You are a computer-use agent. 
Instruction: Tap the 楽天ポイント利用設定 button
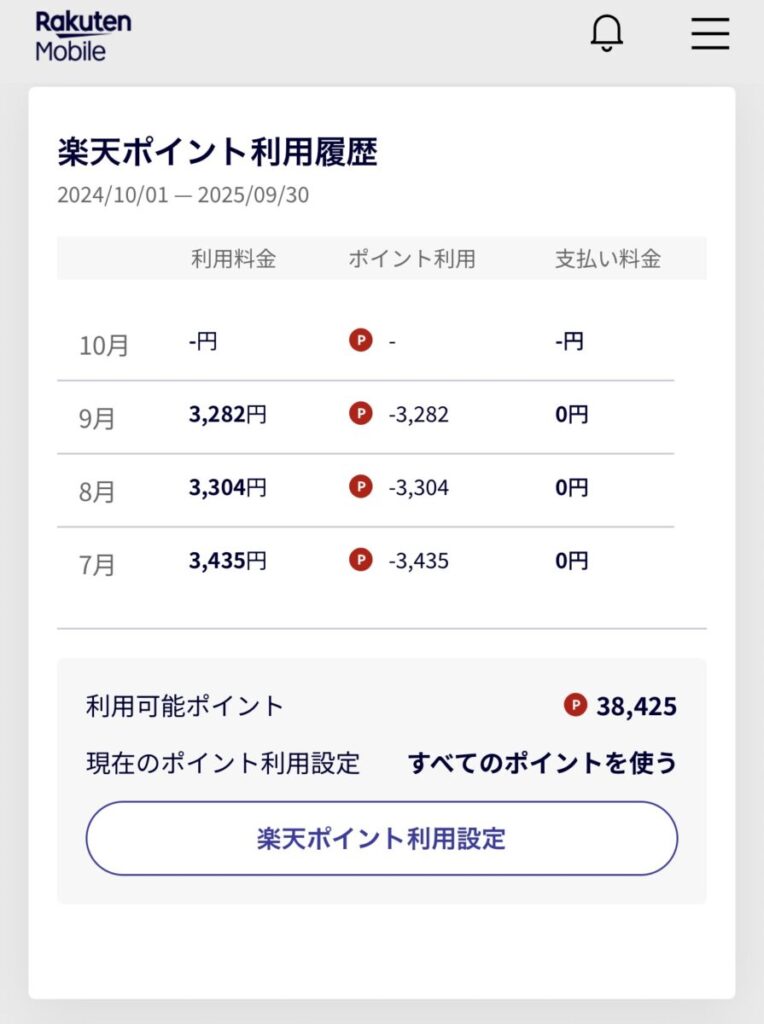click(382, 838)
